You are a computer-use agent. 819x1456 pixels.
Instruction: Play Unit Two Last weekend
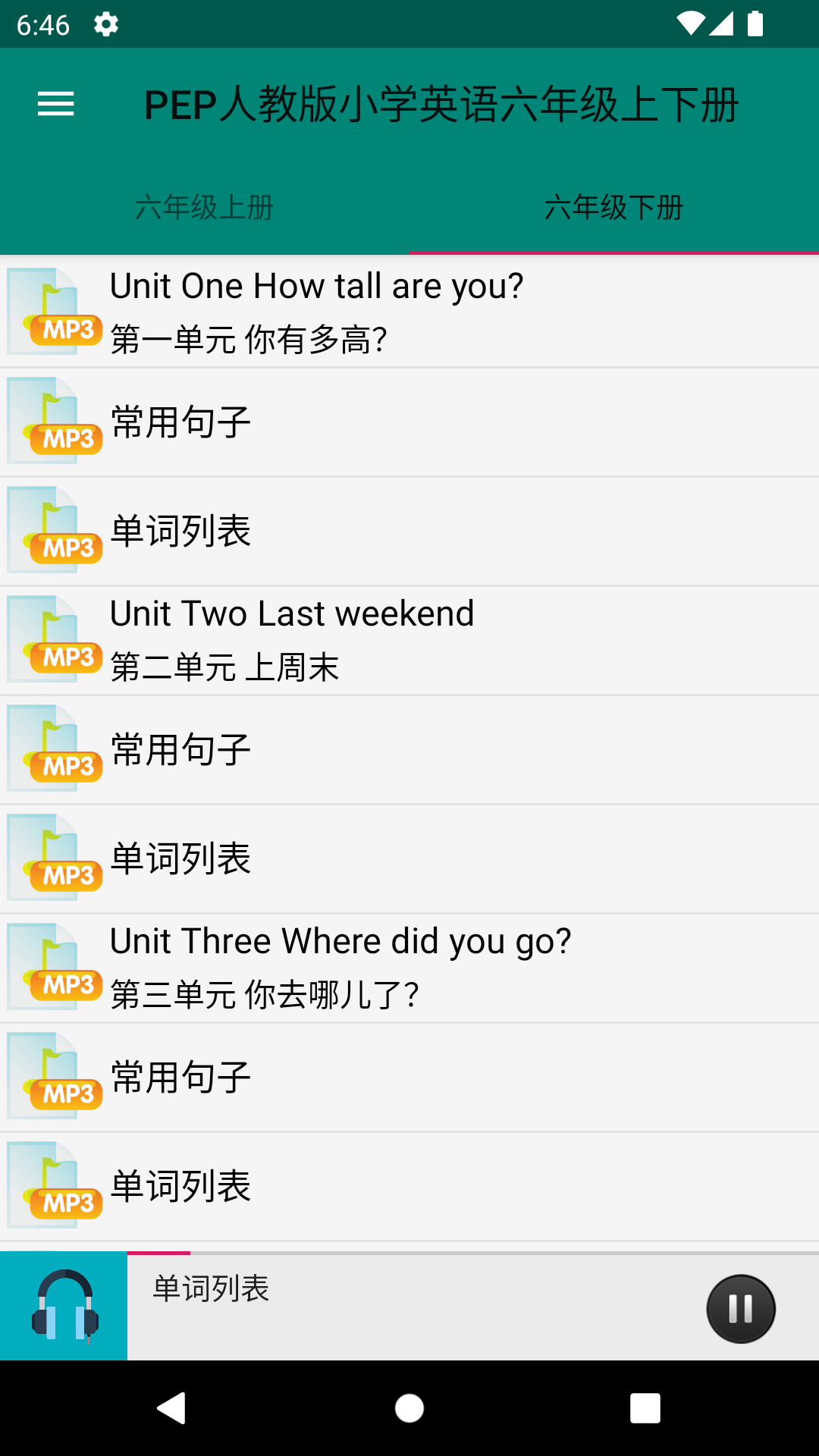click(x=409, y=640)
